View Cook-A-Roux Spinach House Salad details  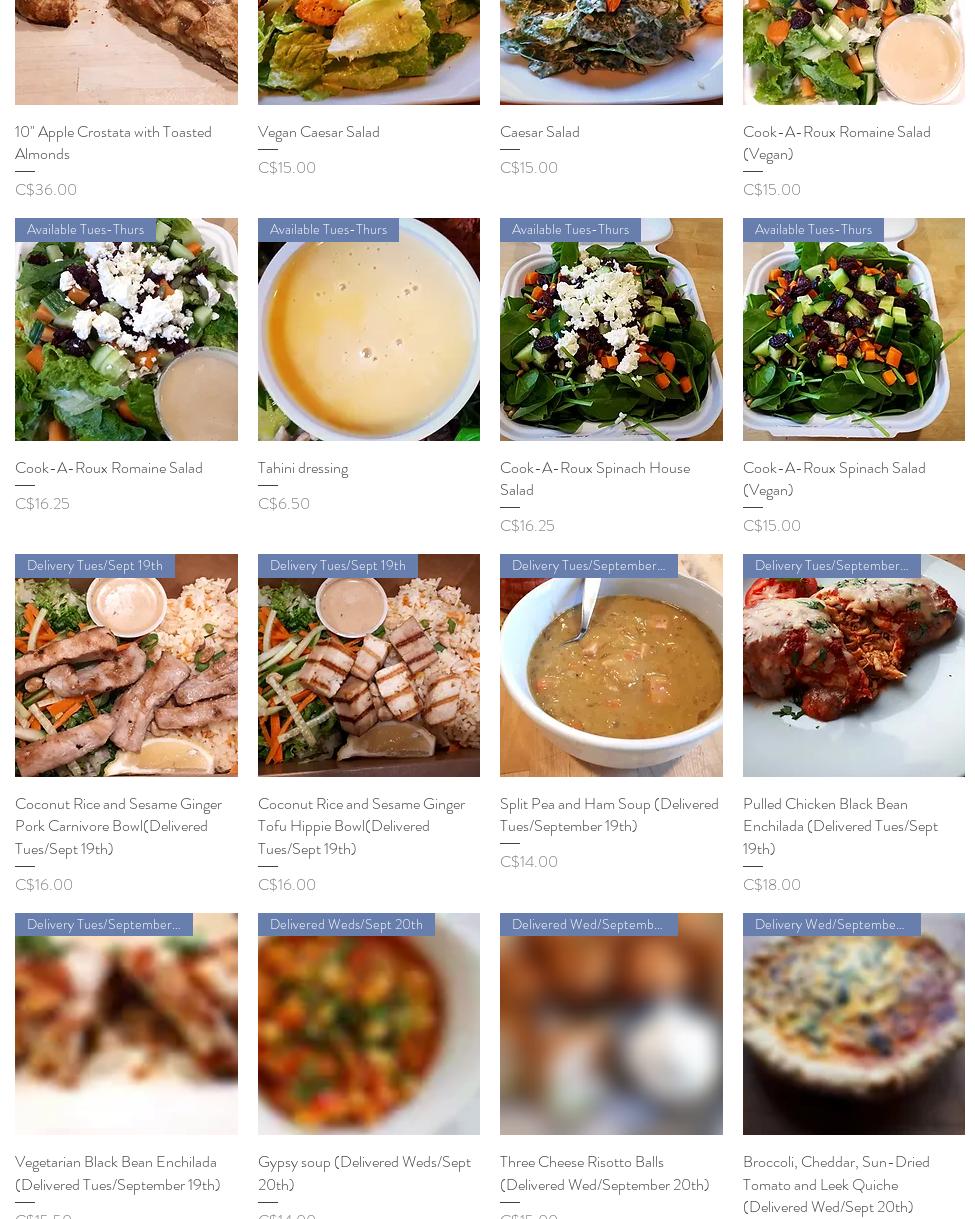[595, 478]
